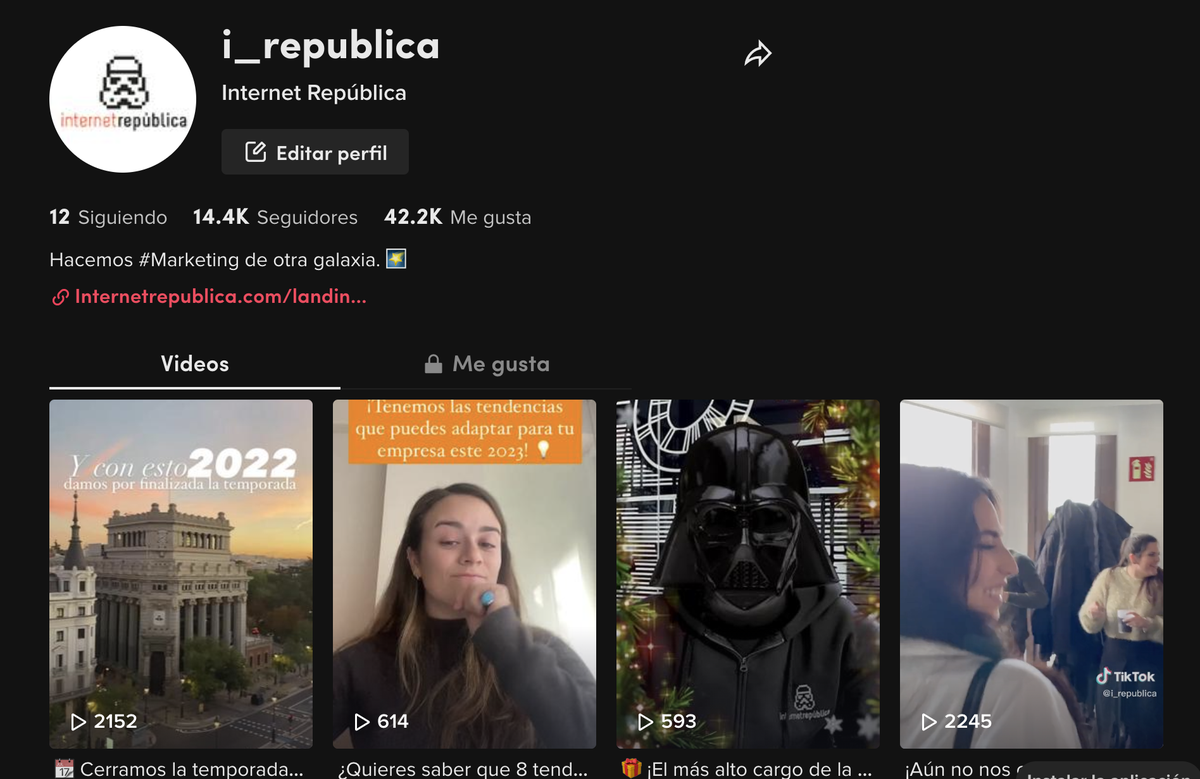Image resolution: width=1200 pixels, height=779 pixels.
Task: Open the Darth Vader helmet video
Action: pos(748,573)
